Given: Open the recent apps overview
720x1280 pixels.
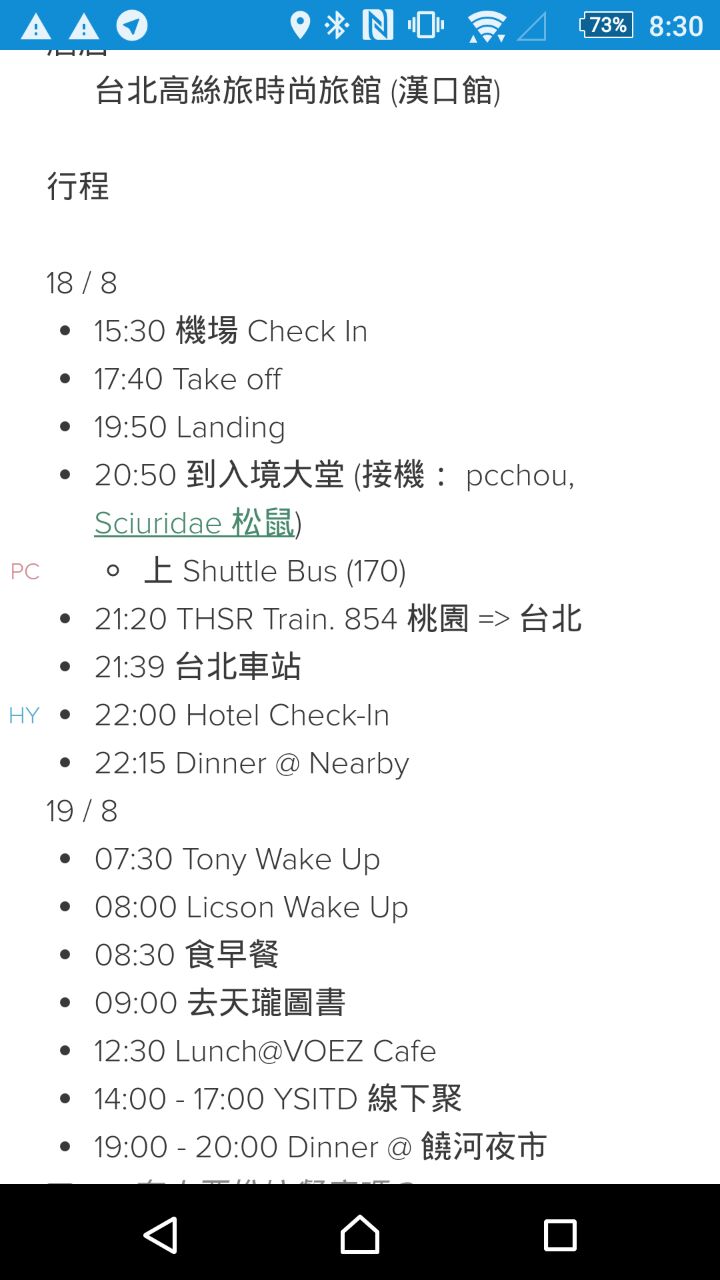Looking at the screenshot, I should (x=560, y=1235).
